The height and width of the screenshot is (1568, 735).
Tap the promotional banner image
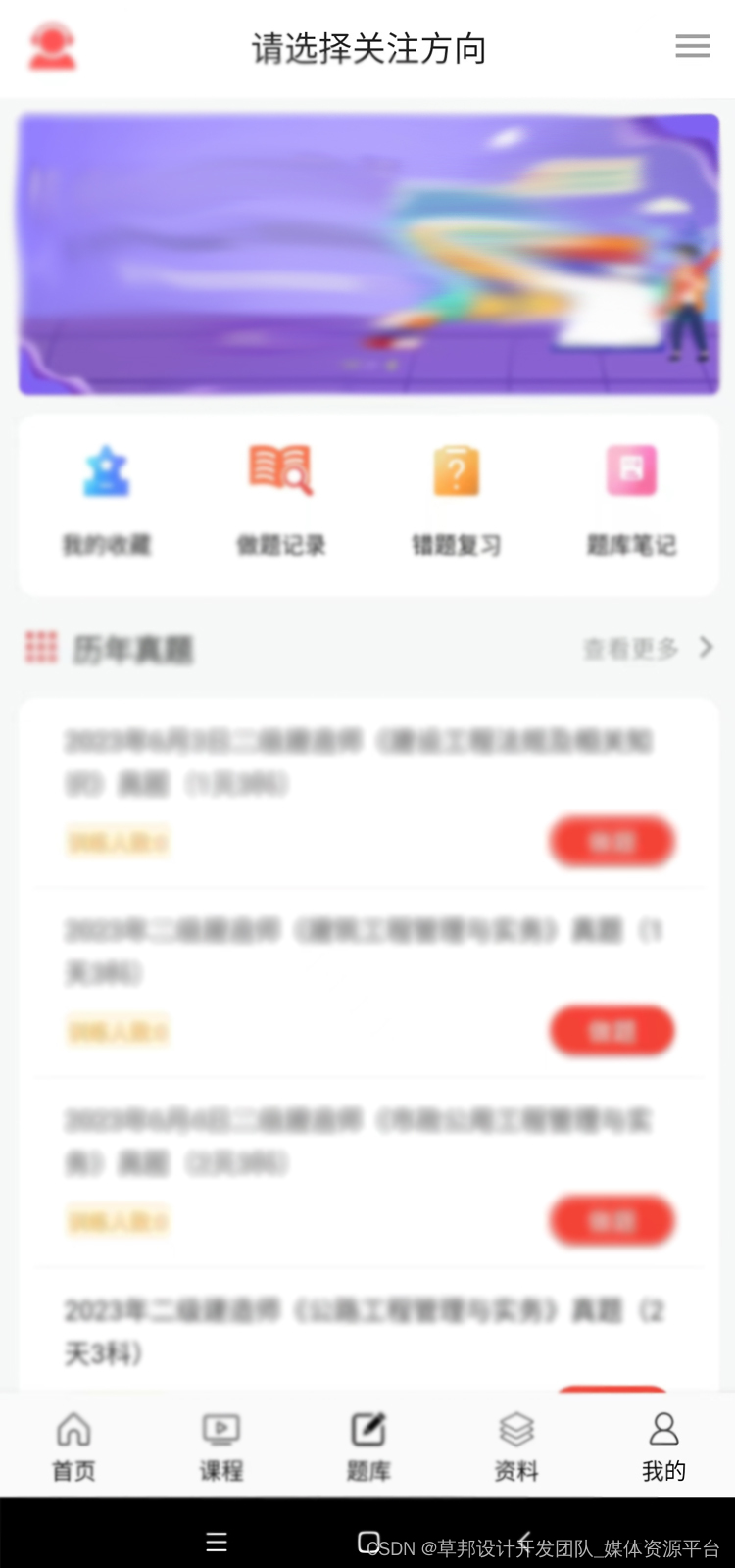(x=367, y=253)
